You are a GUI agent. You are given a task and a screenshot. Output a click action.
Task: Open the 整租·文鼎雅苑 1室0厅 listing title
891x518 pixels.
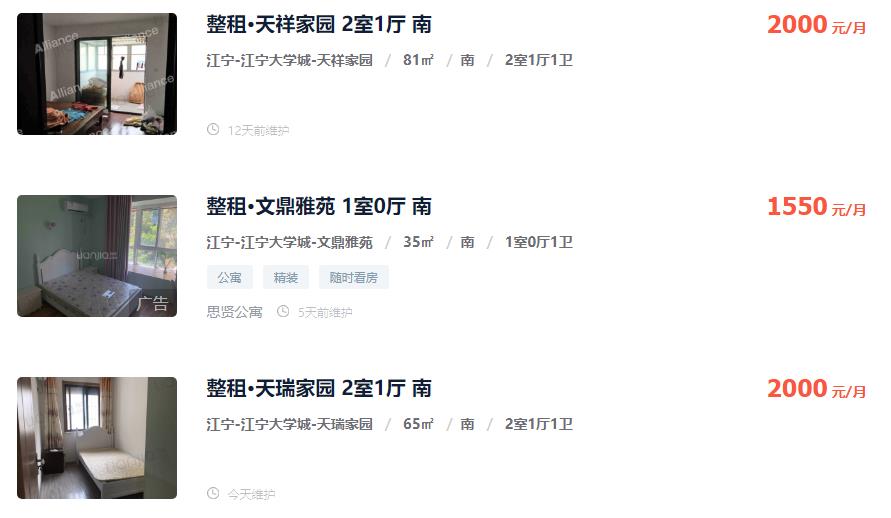tap(319, 207)
